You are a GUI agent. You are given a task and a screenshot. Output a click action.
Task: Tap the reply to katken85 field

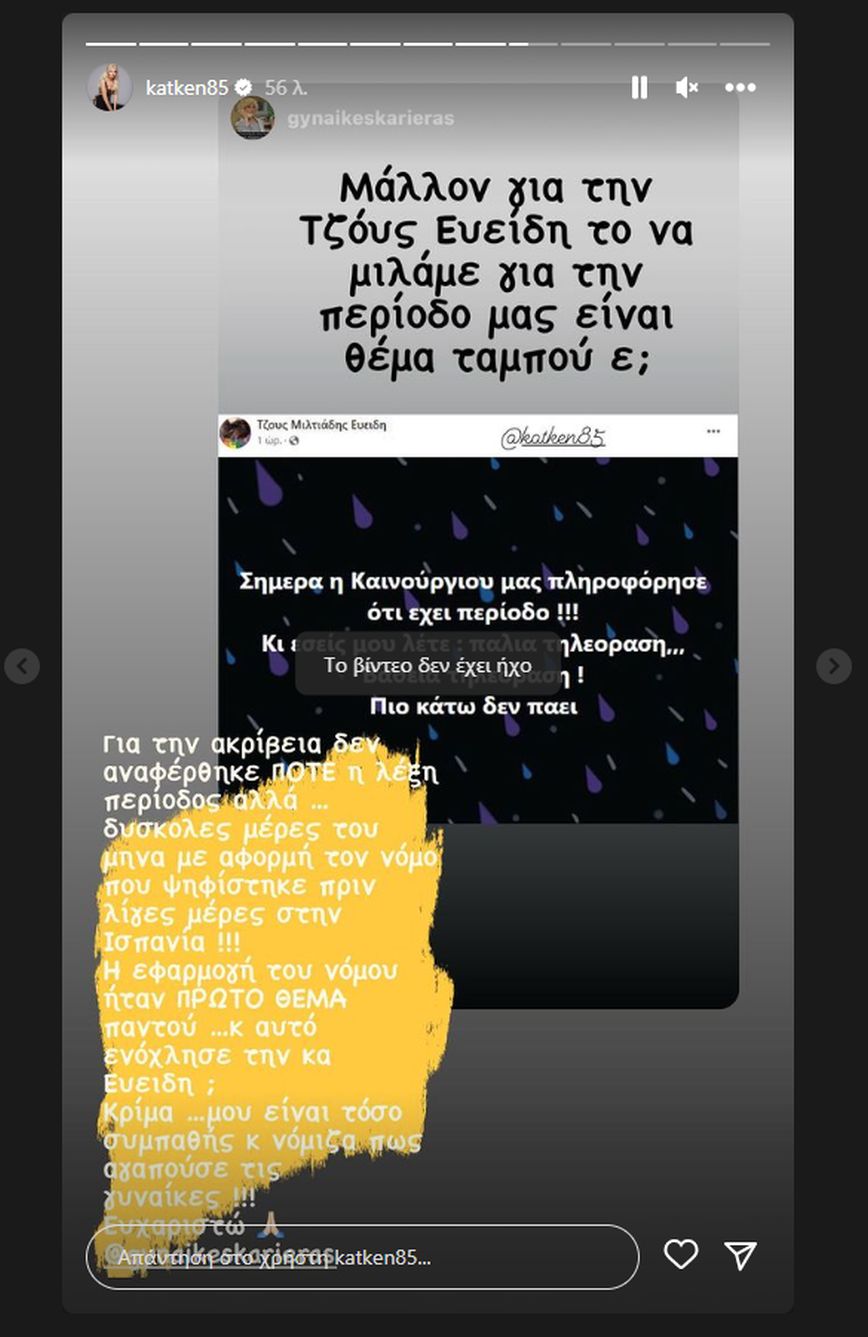coord(362,1257)
